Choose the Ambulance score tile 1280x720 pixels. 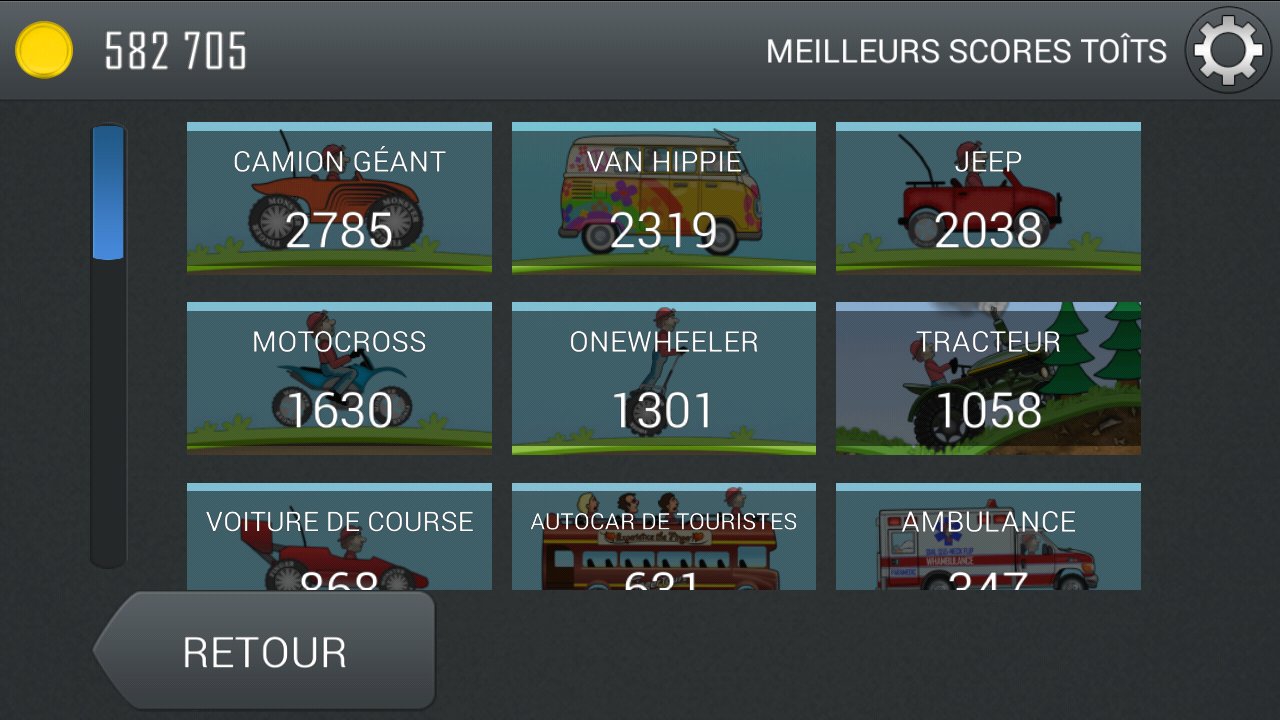pyautogui.click(x=988, y=538)
